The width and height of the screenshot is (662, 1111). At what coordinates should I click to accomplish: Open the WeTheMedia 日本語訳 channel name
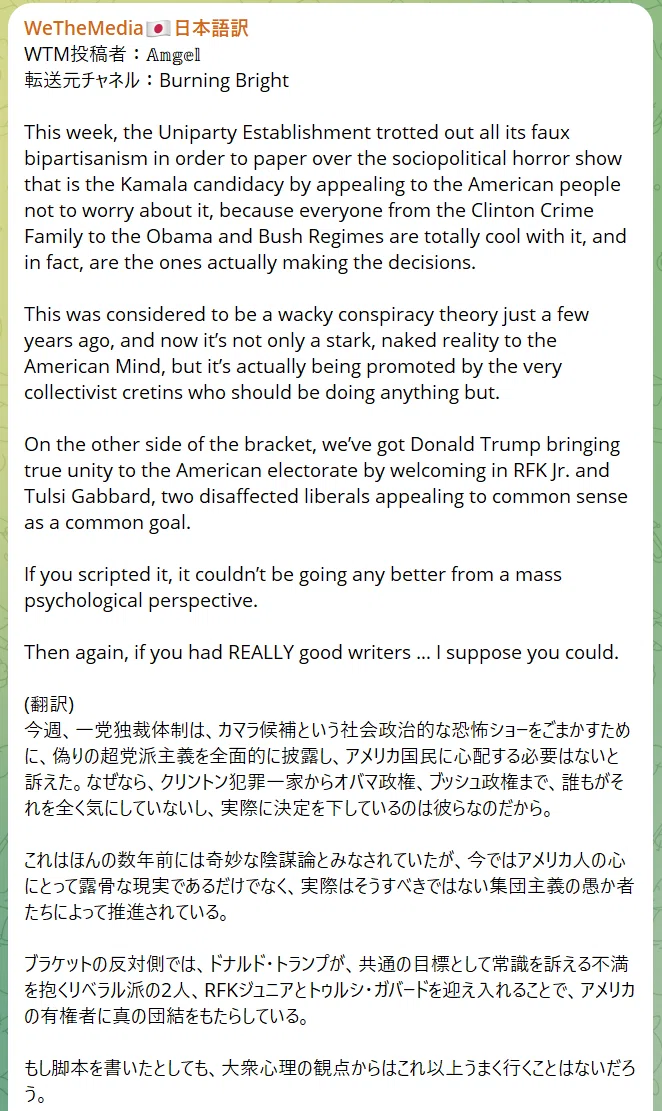pos(136,28)
